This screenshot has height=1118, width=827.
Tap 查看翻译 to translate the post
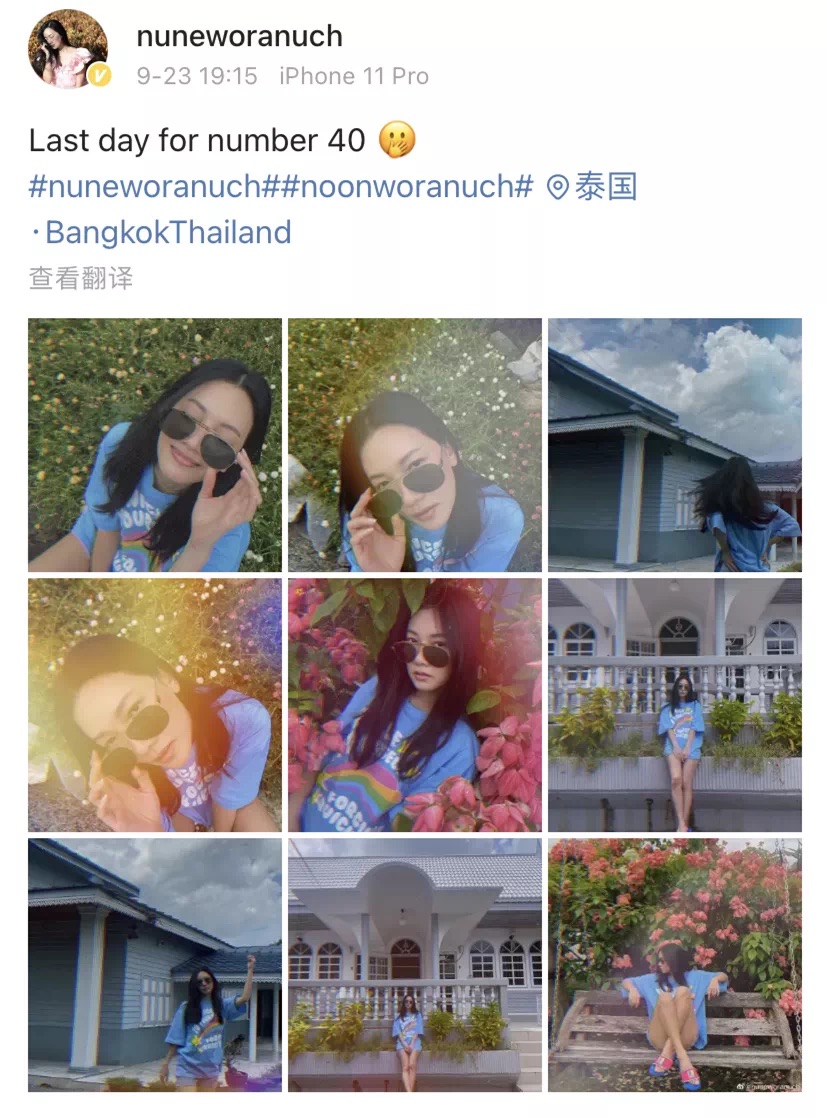coord(81,278)
